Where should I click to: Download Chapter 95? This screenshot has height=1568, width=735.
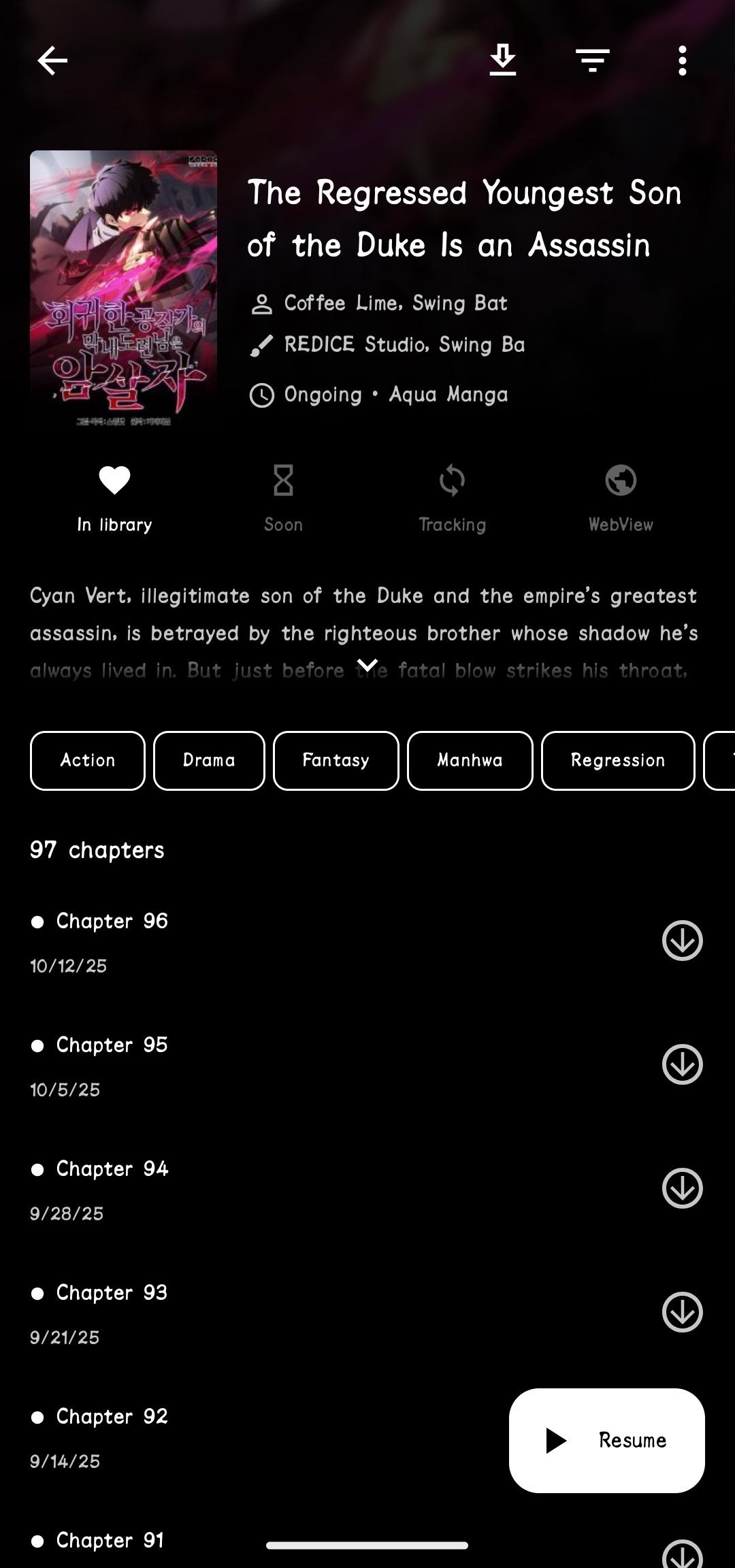click(x=682, y=1064)
